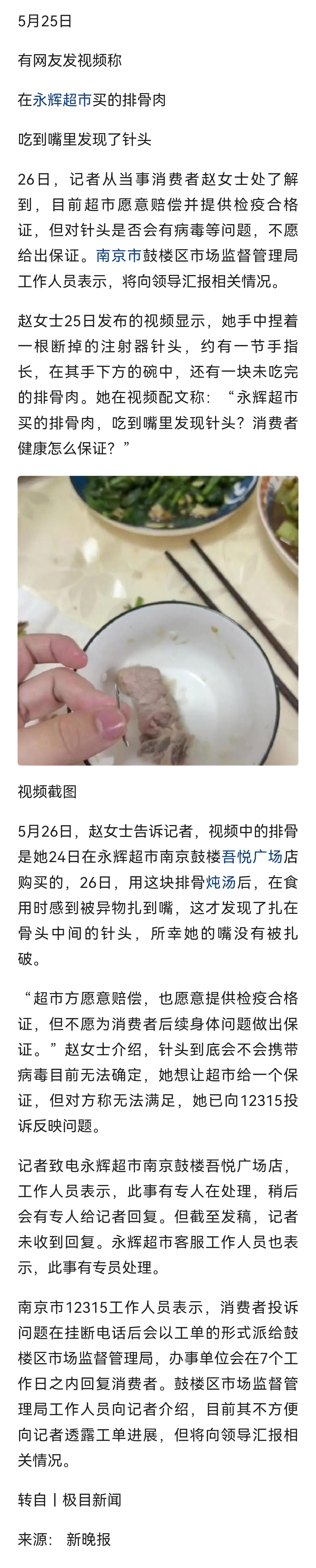Open the 炖汤 linked keyword

pyautogui.click(x=220, y=882)
